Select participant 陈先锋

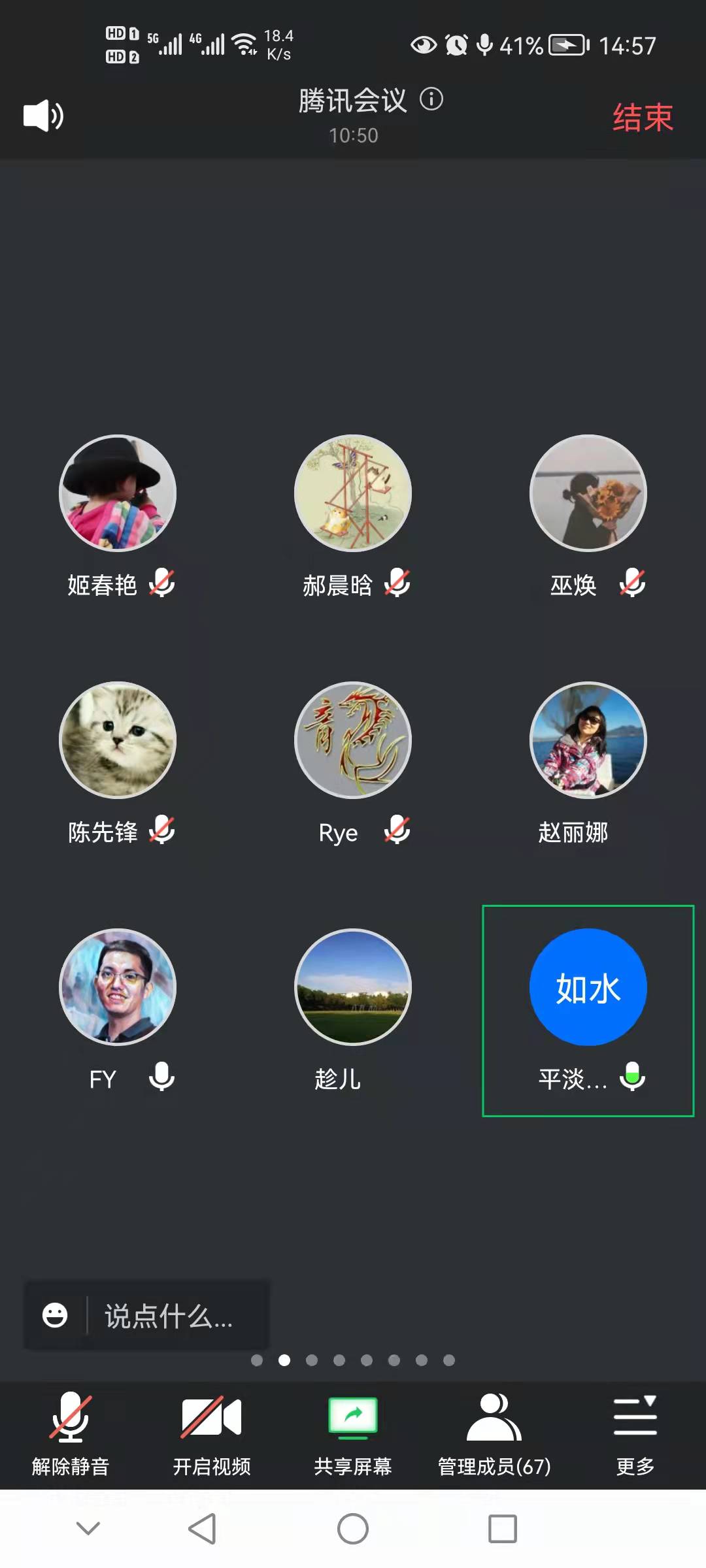click(x=118, y=740)
